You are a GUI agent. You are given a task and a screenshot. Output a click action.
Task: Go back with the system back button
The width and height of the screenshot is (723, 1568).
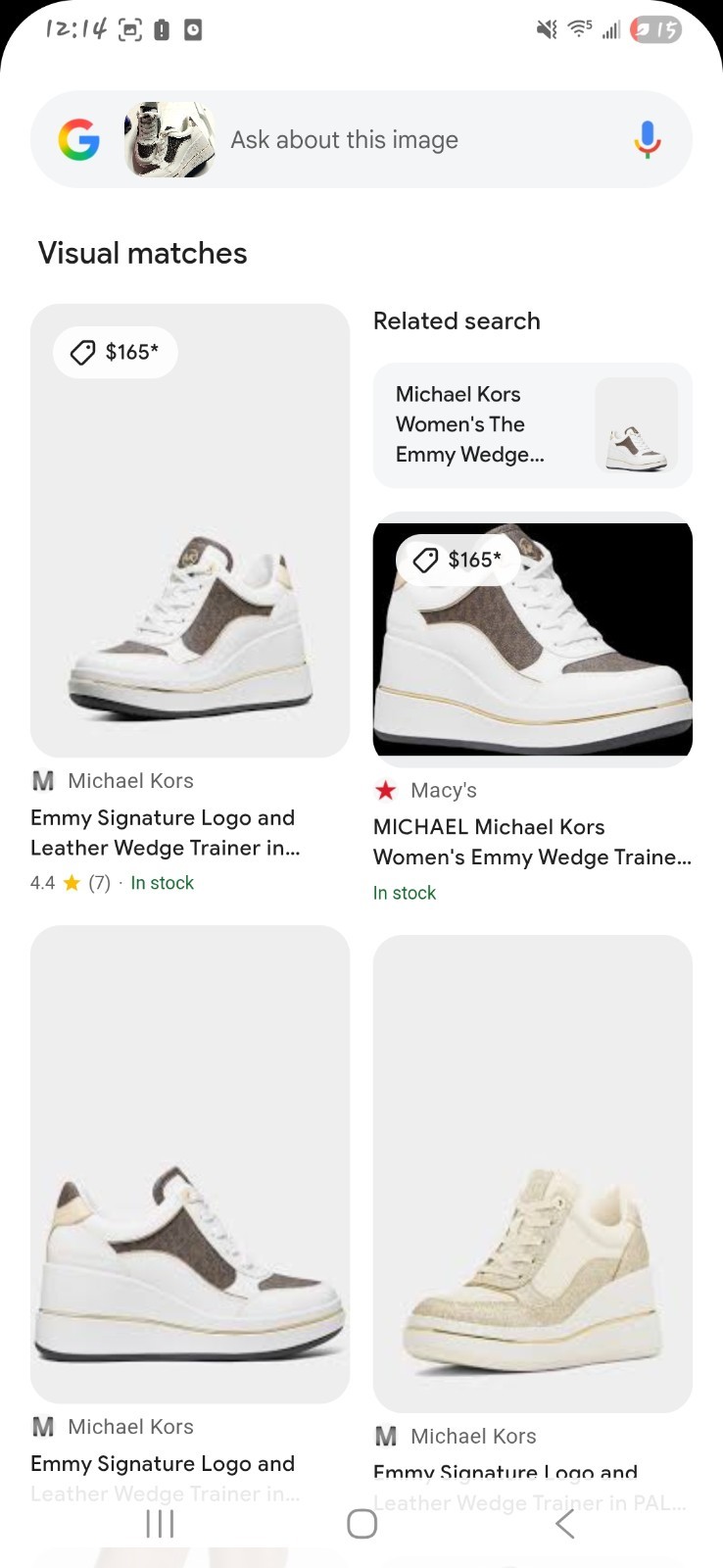[564, 1524]
